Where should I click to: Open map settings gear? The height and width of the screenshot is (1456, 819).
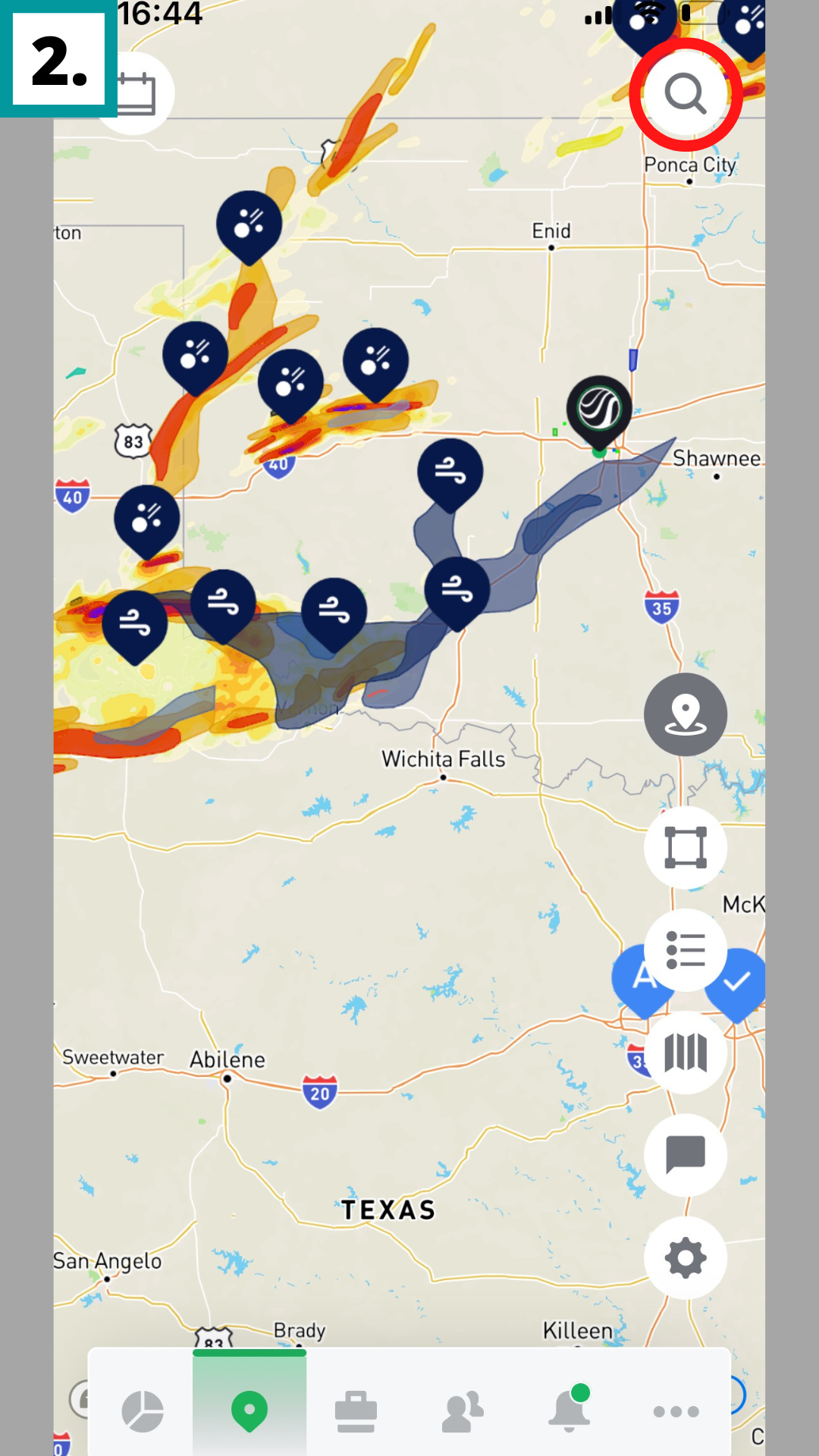click(686, 1258)
